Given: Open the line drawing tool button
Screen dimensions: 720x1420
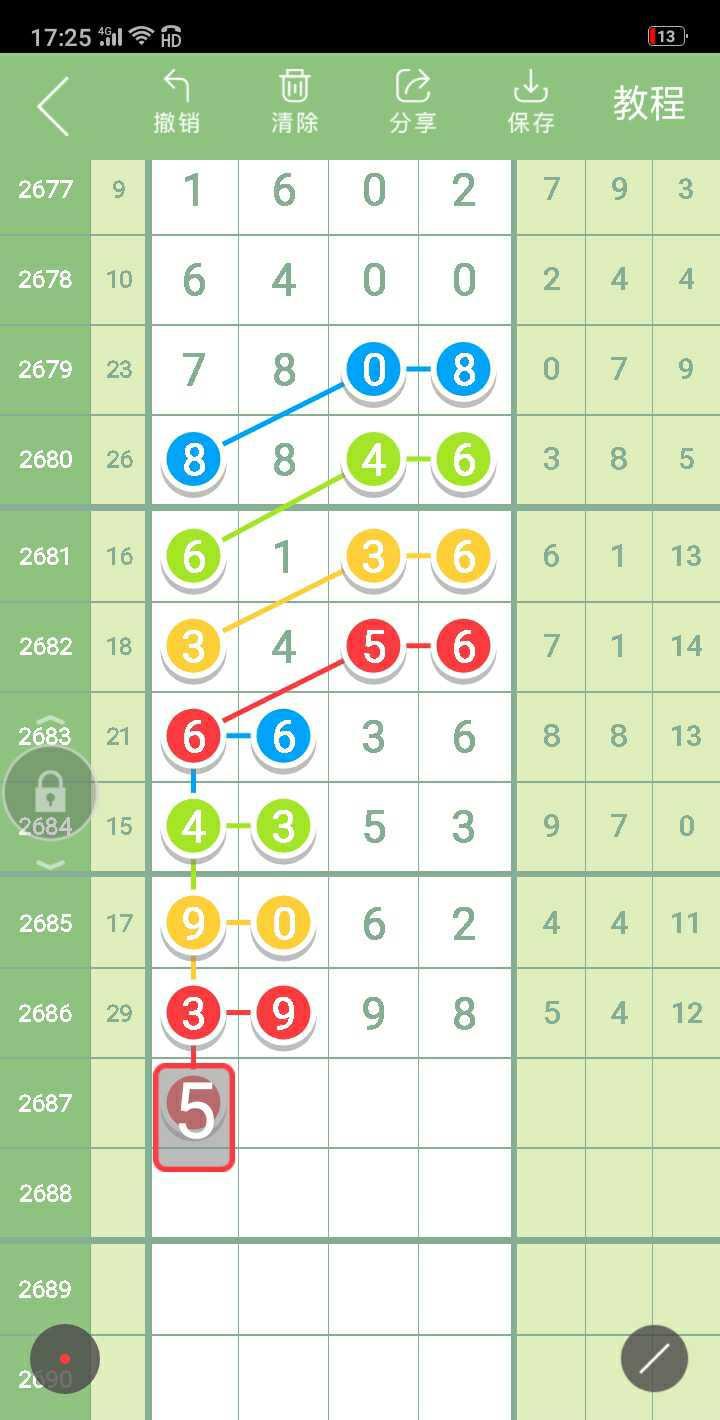Looking at the screenshot, I should tap(654, 1359).
